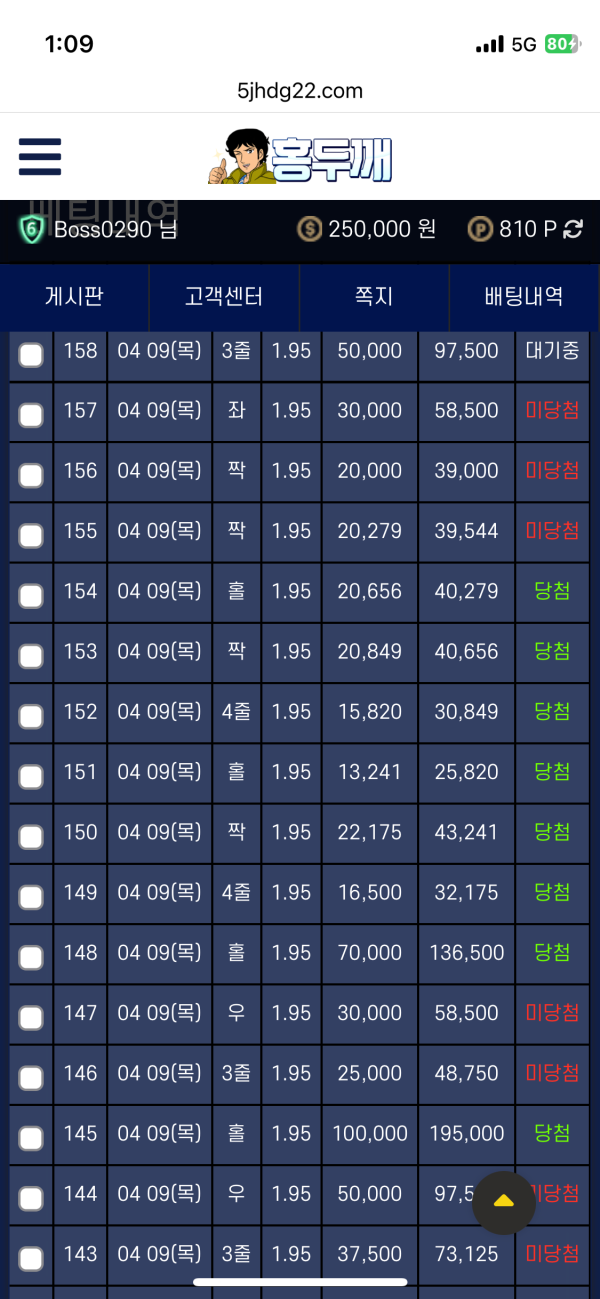Screen dimensions: 600x1299
Task: Tick the checkbox on row 156
Action: coord(31,475)
